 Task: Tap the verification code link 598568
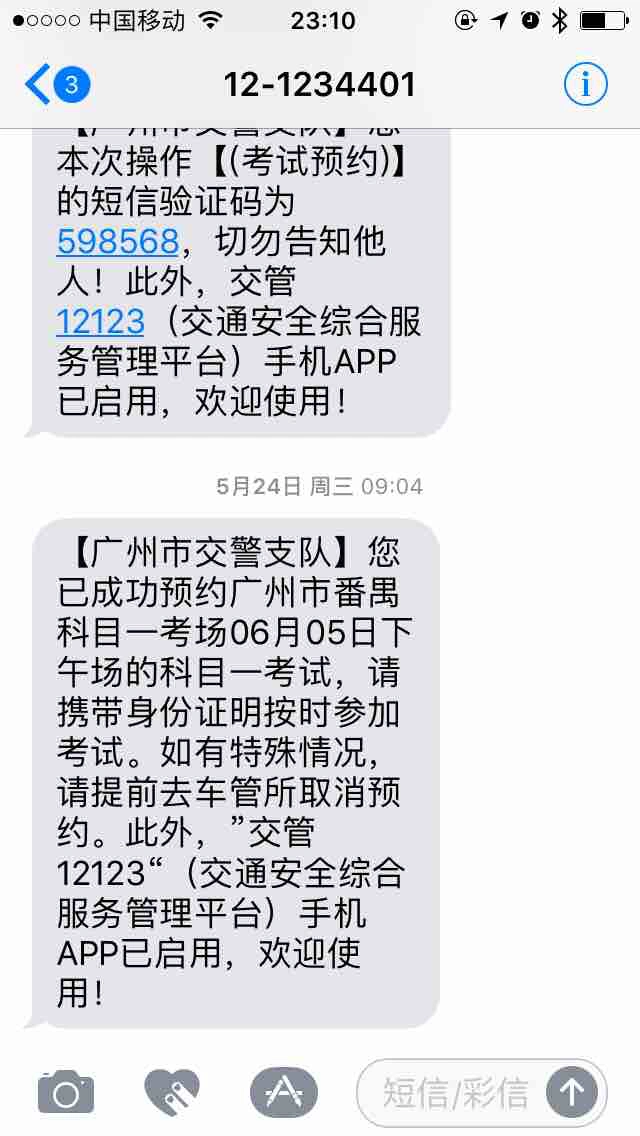[x=118, y=241]
